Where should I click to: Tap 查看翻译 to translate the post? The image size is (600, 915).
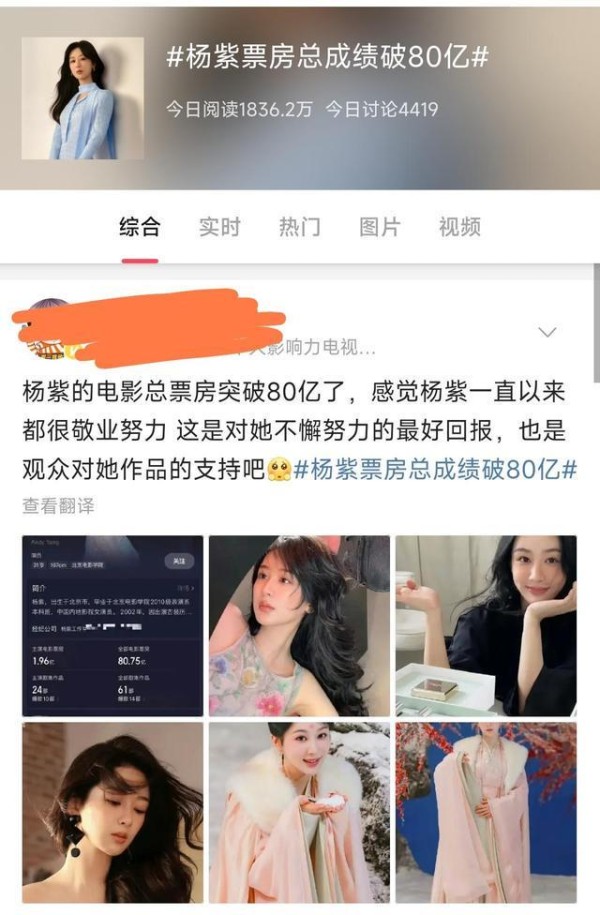[x=58, y=506]
